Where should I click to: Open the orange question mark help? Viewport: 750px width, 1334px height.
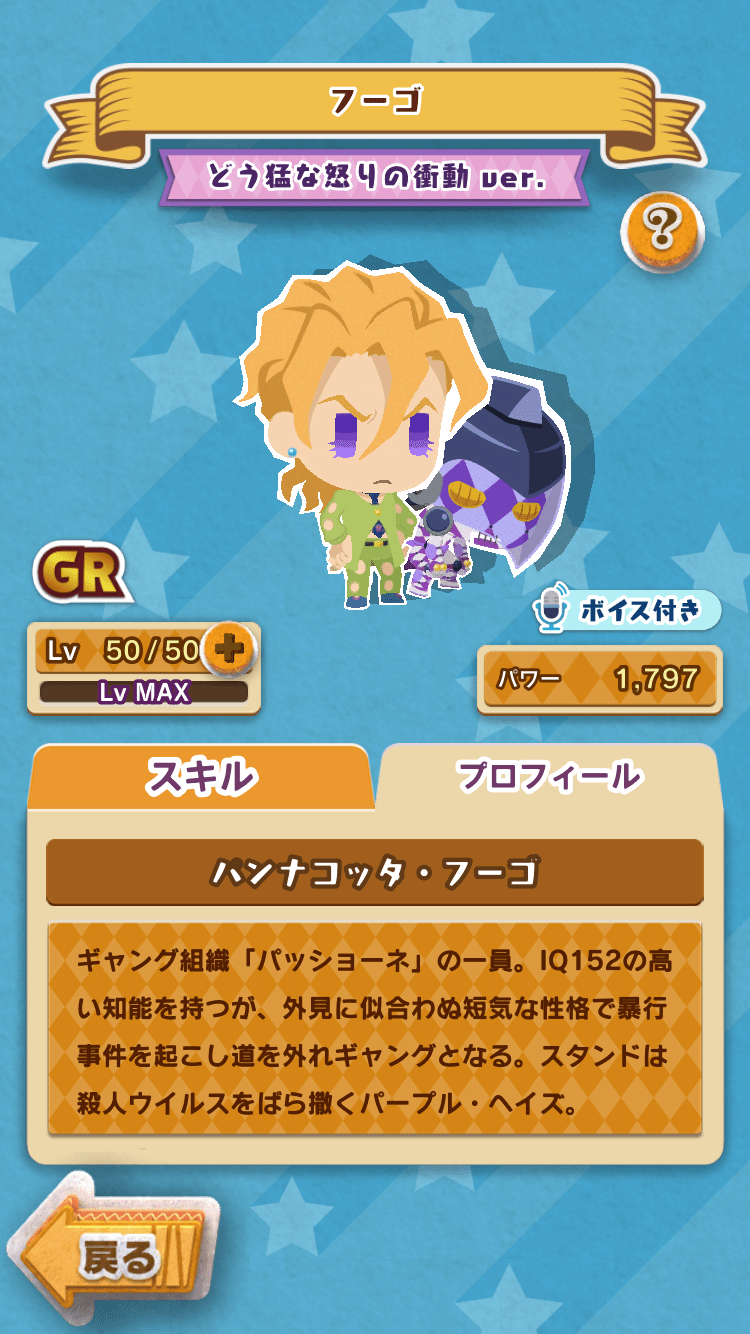[663, 232]
